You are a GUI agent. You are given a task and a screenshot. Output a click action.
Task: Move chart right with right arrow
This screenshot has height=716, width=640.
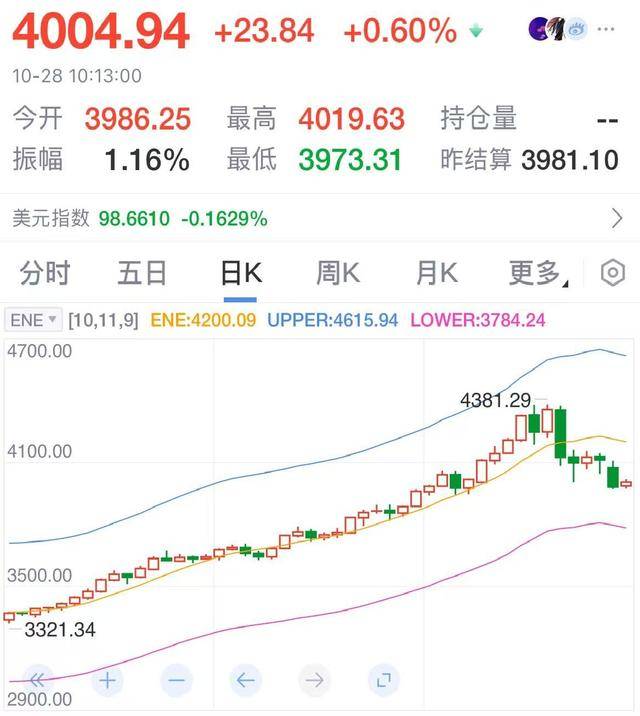click(314, 681)
